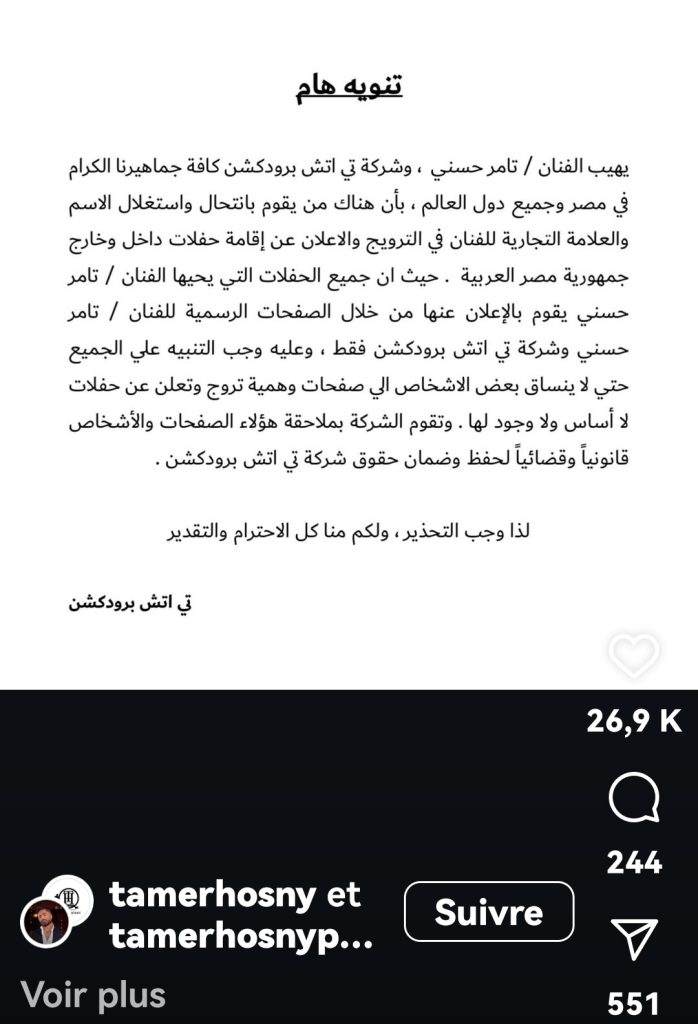This screenshot has width=698, height=1024.
Task: Follow tamerhosny with the Suivre button
Action: pyautogui.click(x=489, y=912)
